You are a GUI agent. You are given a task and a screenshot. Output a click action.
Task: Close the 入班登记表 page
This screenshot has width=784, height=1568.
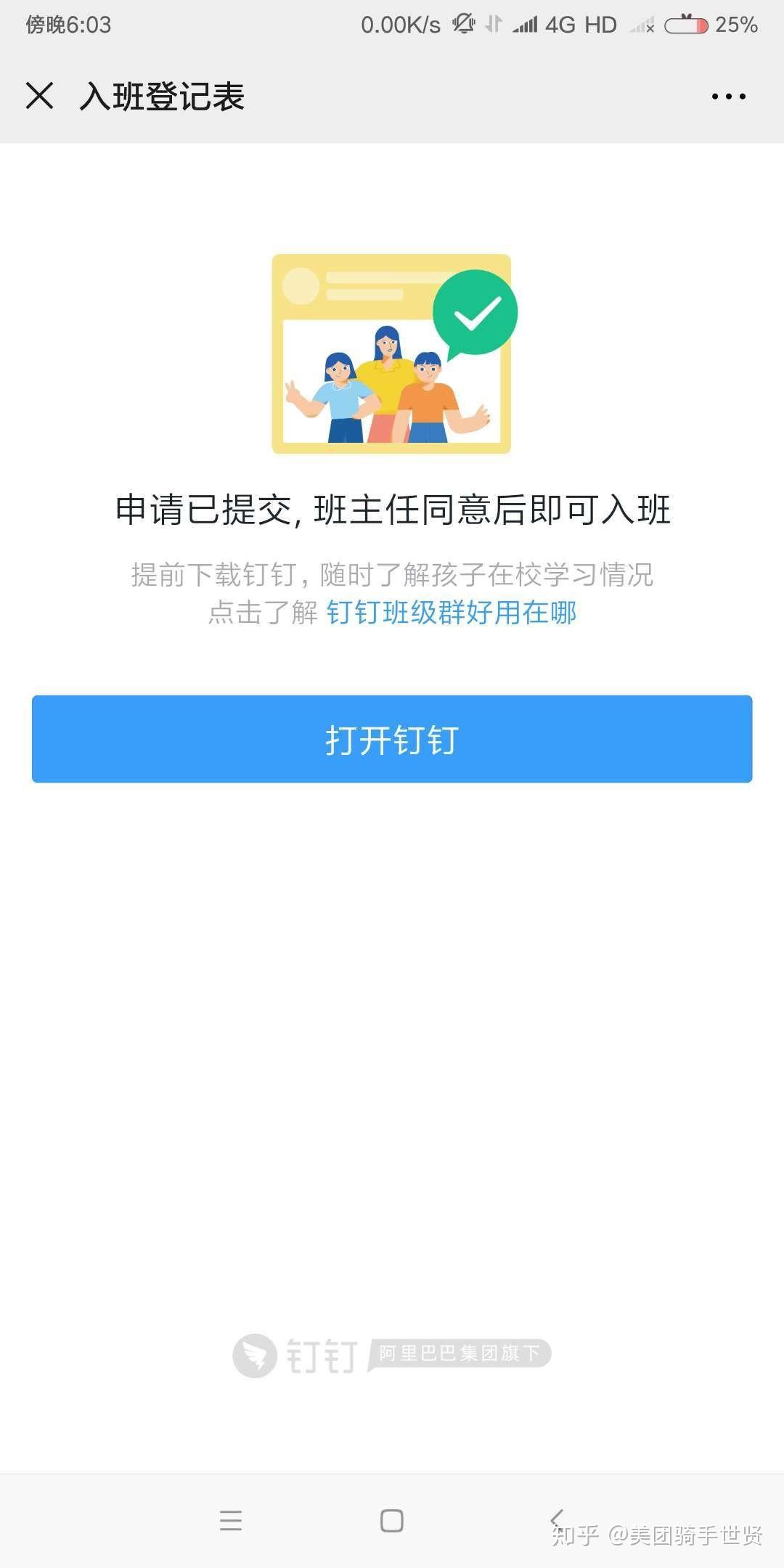point(40,96)
